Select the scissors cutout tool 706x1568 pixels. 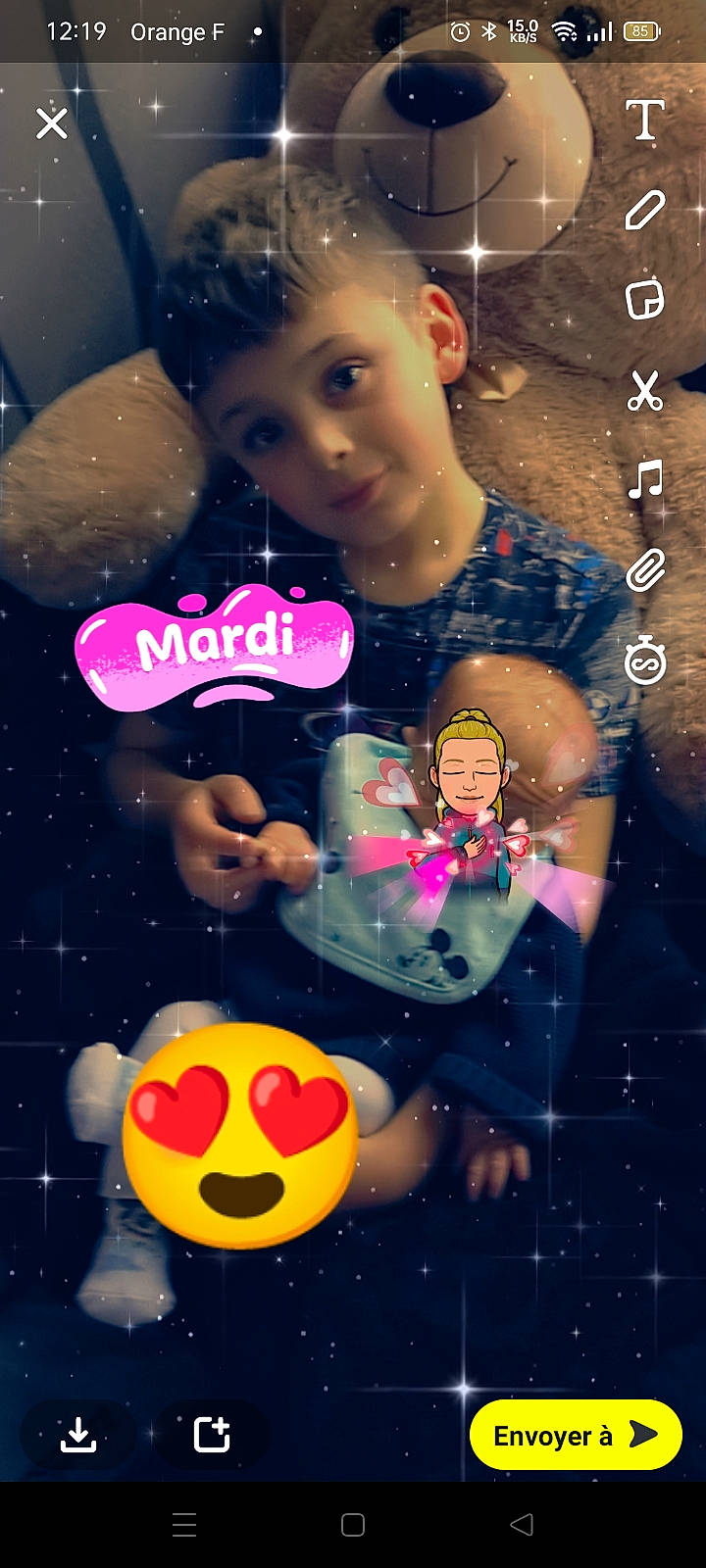(645, 390)
